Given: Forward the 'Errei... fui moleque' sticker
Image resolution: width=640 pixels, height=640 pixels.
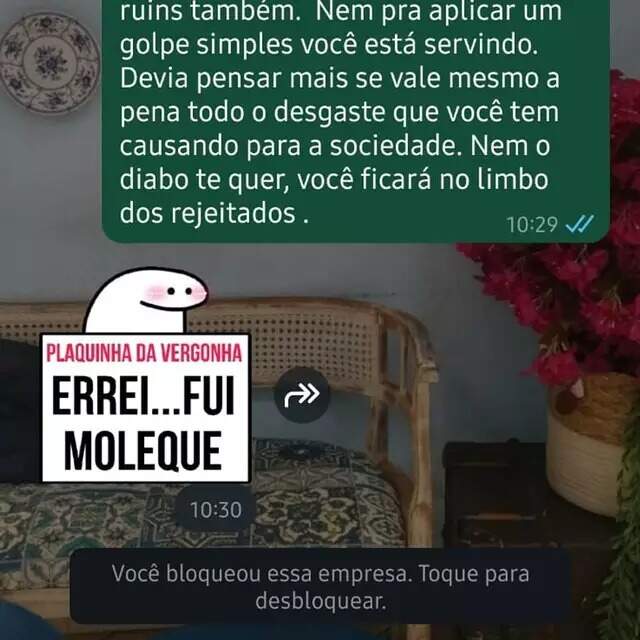Looking at the screenshot, I should coord(302,395).
